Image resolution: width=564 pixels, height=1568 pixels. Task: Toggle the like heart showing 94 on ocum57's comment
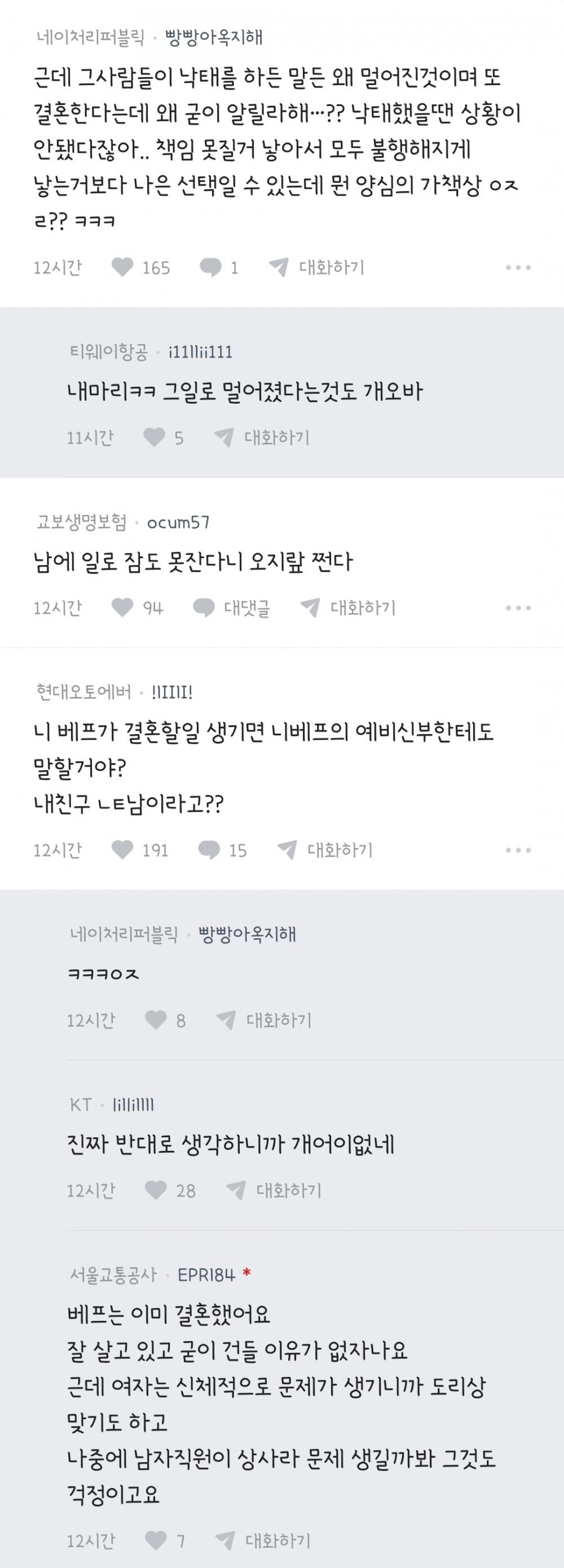124,607
